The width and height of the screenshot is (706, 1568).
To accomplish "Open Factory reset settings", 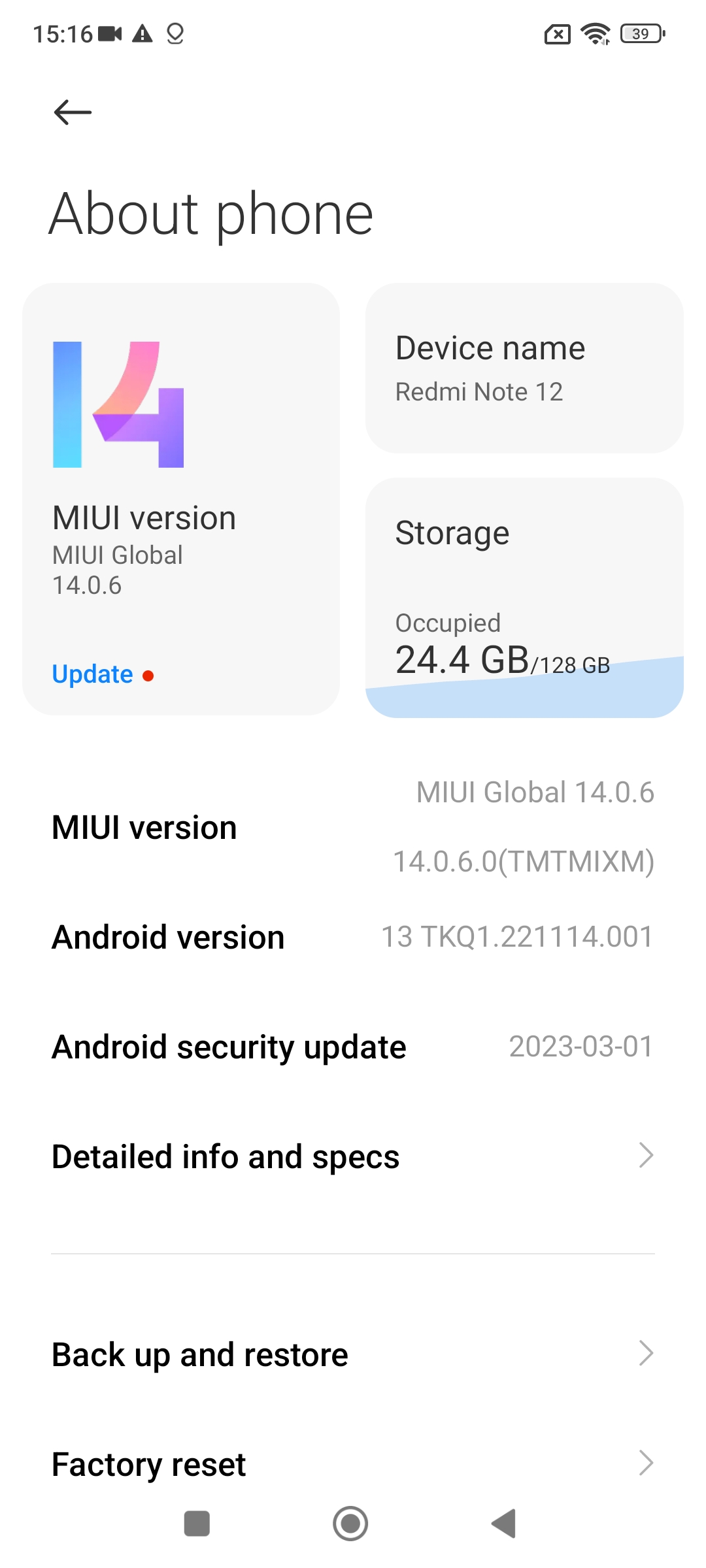I will tap(353, 1463).
